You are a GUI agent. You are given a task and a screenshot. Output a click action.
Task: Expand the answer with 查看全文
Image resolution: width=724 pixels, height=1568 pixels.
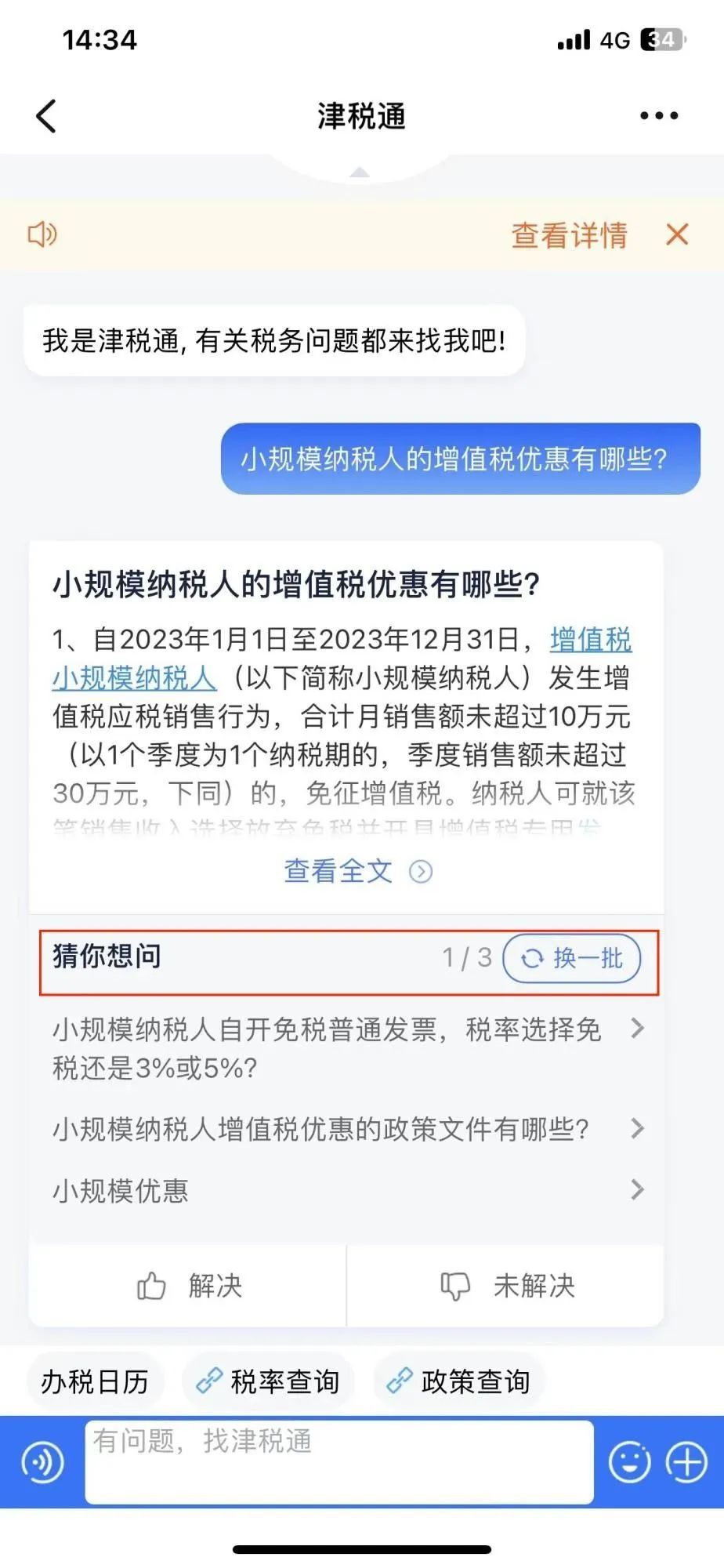point(357,871)
